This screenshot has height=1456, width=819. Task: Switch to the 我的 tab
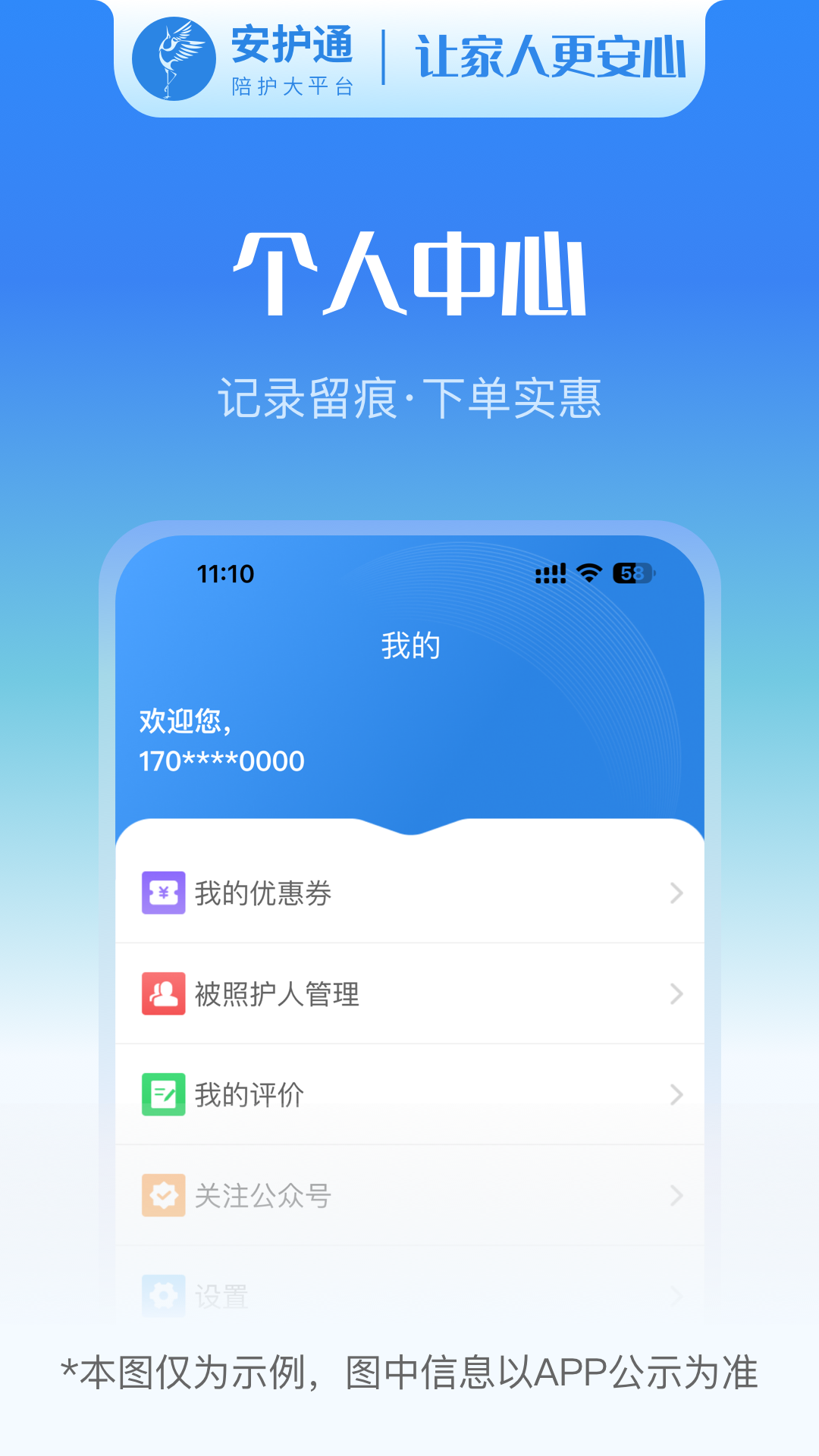(x=409, y=646)
